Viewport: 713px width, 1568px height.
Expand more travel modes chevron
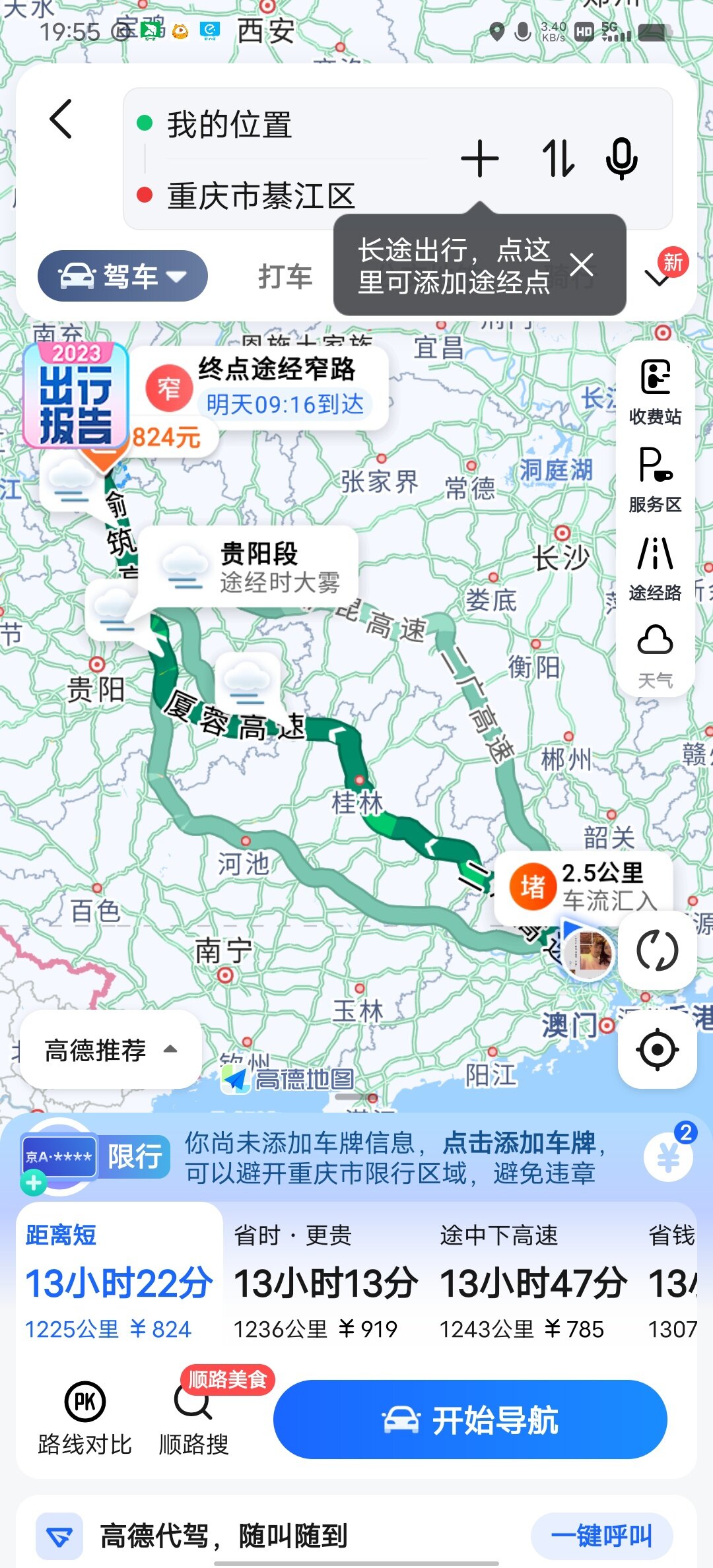[658, 278]
